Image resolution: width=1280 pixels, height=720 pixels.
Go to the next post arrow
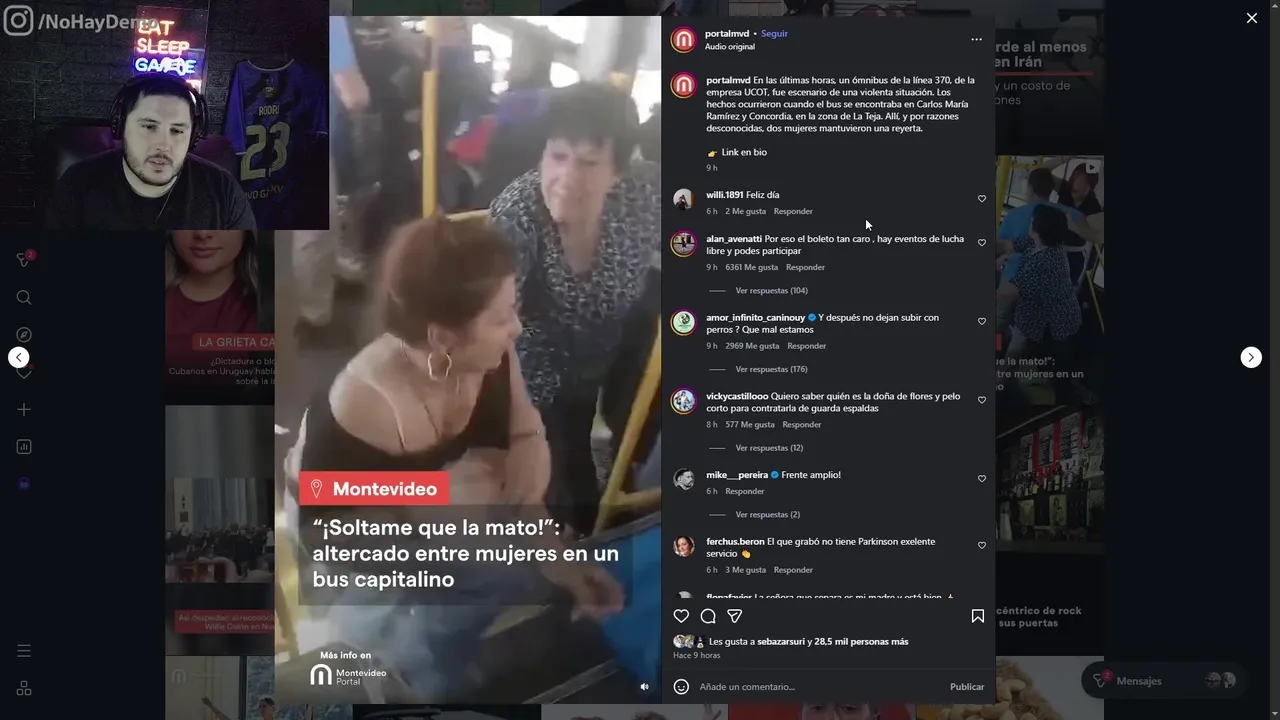click(x=1251, y=357)
